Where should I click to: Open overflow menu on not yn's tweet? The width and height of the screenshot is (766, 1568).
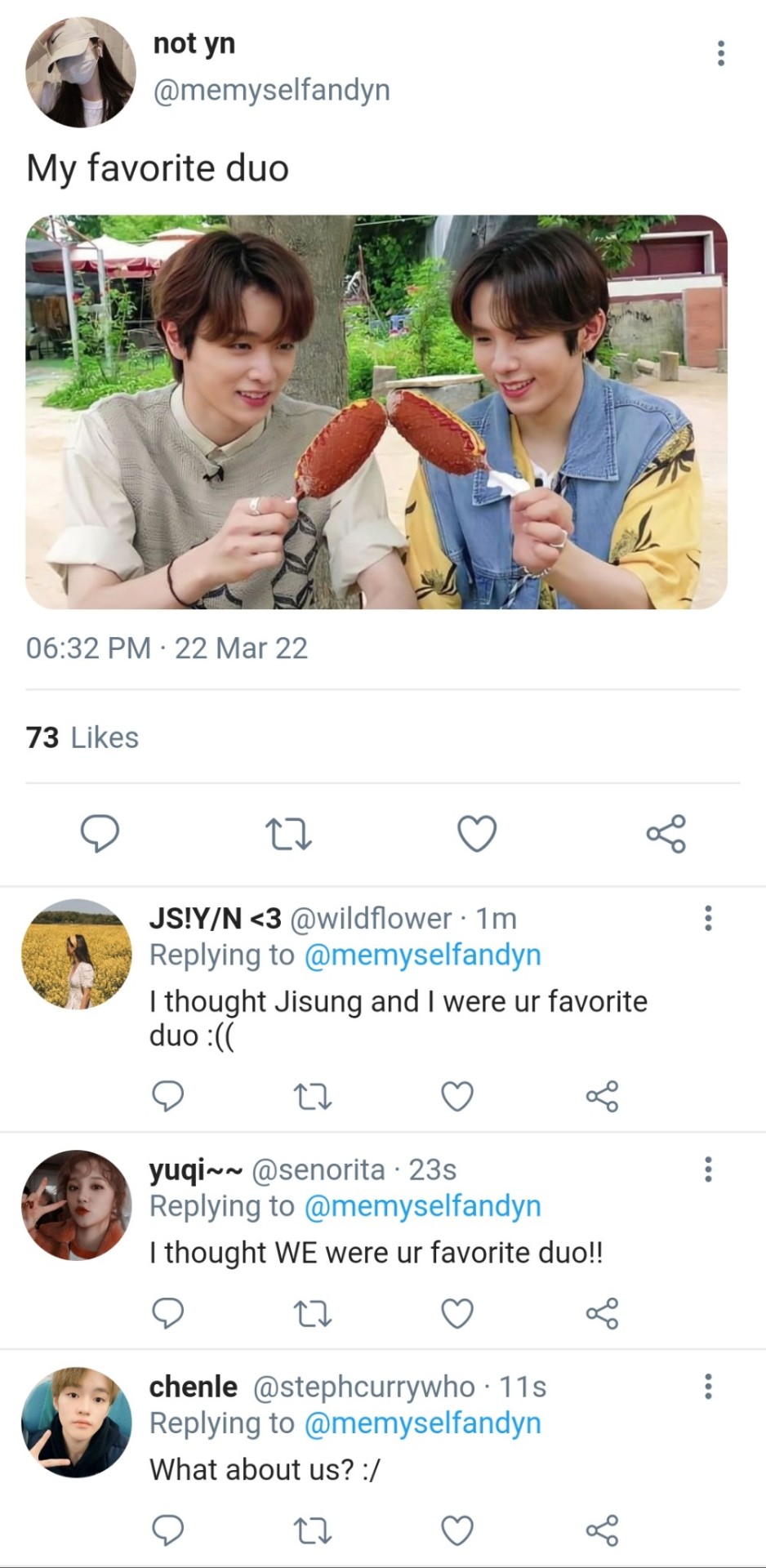720,53
